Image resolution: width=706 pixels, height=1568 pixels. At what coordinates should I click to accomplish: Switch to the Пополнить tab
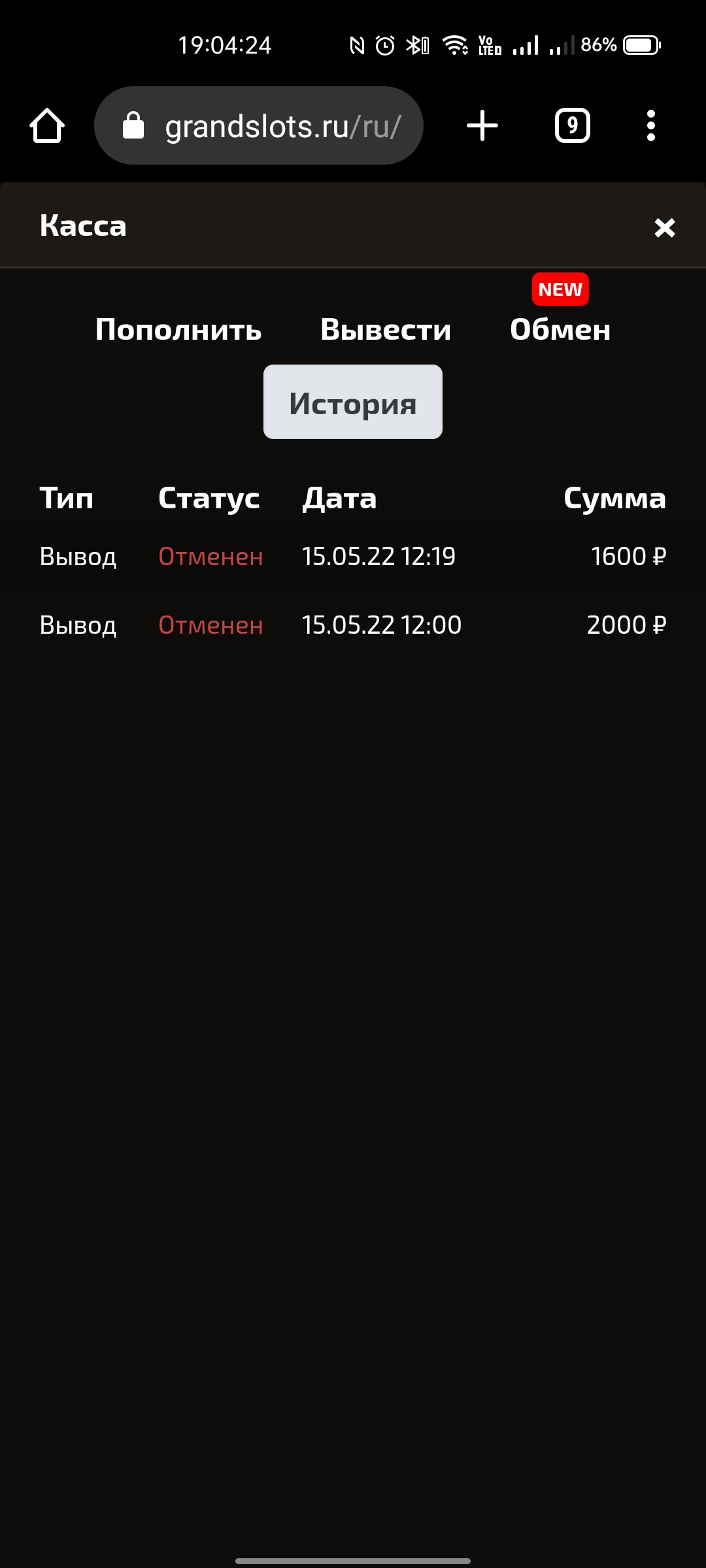[178, 329]
